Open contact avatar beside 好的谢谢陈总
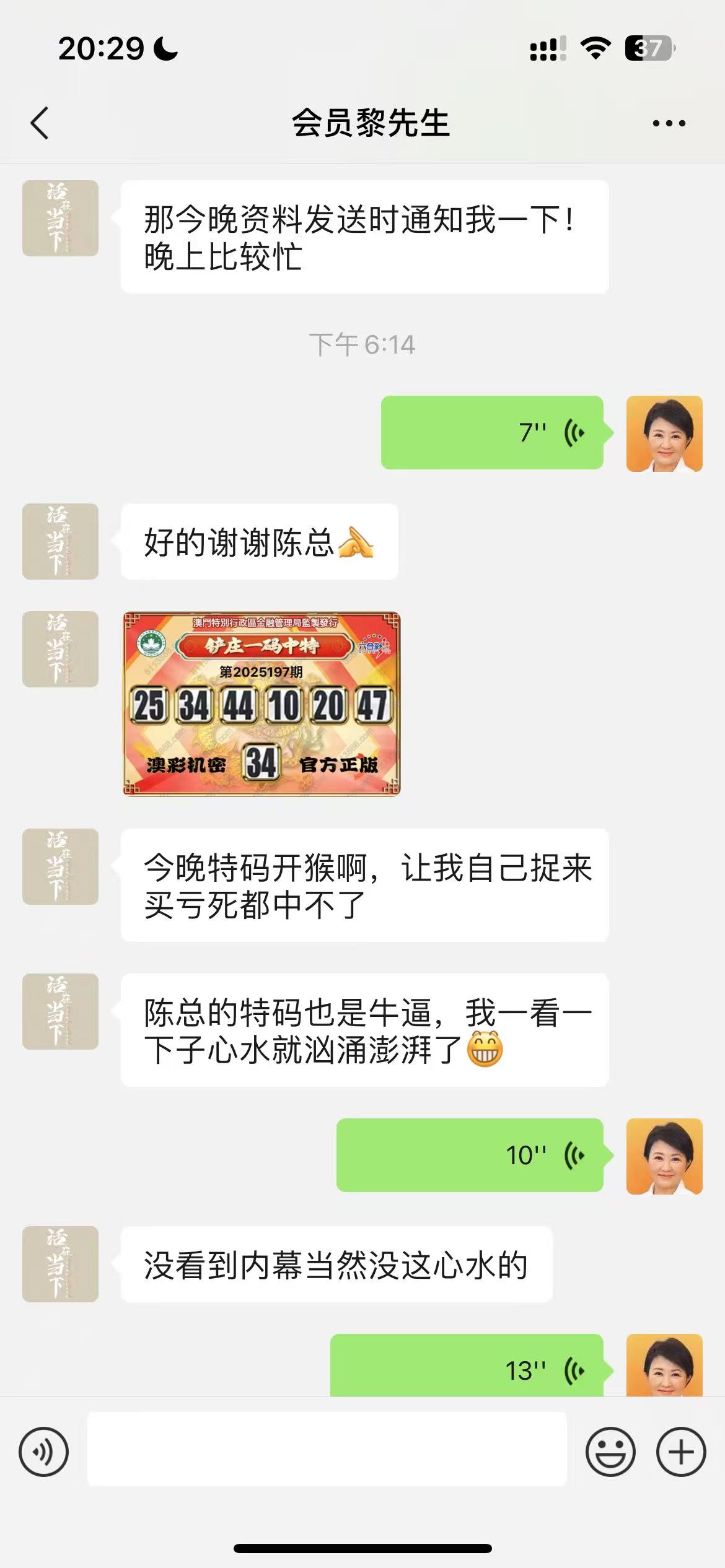This screenshot has width=725, height=1568. 60,541
